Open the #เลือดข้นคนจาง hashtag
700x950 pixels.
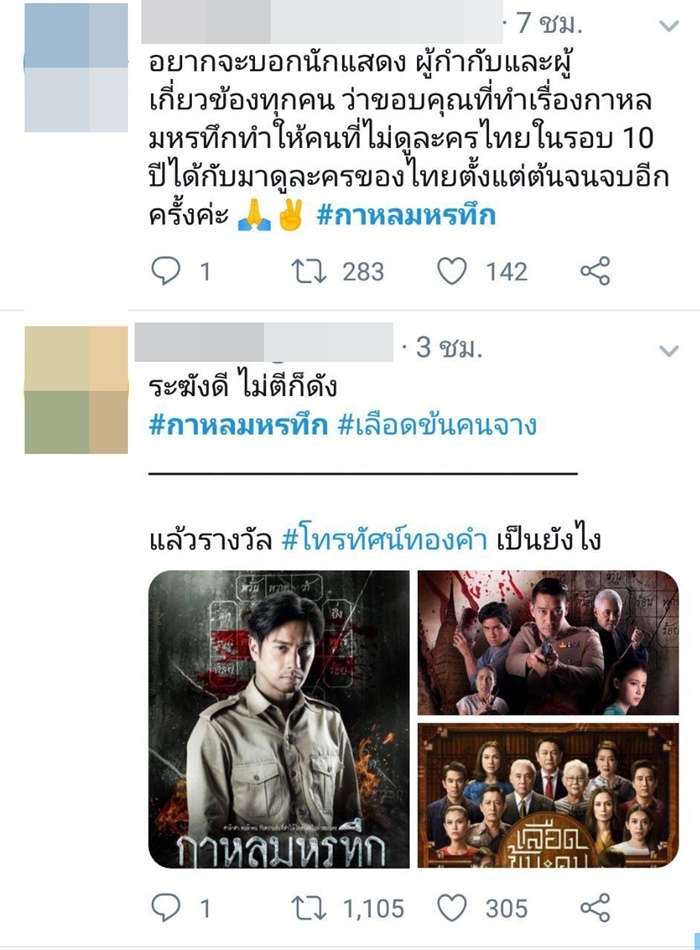[x=437, y=424]
